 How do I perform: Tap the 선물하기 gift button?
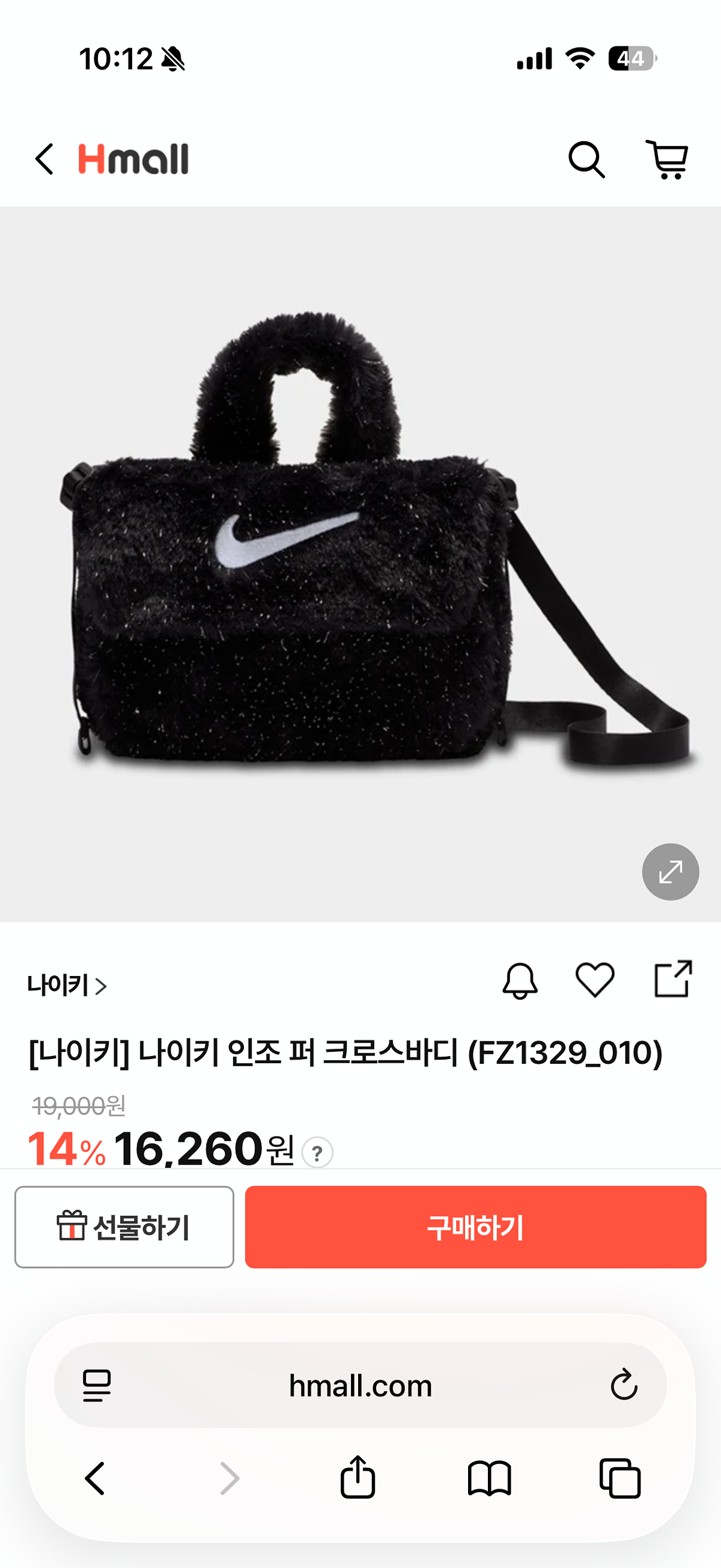[124, 1227]
